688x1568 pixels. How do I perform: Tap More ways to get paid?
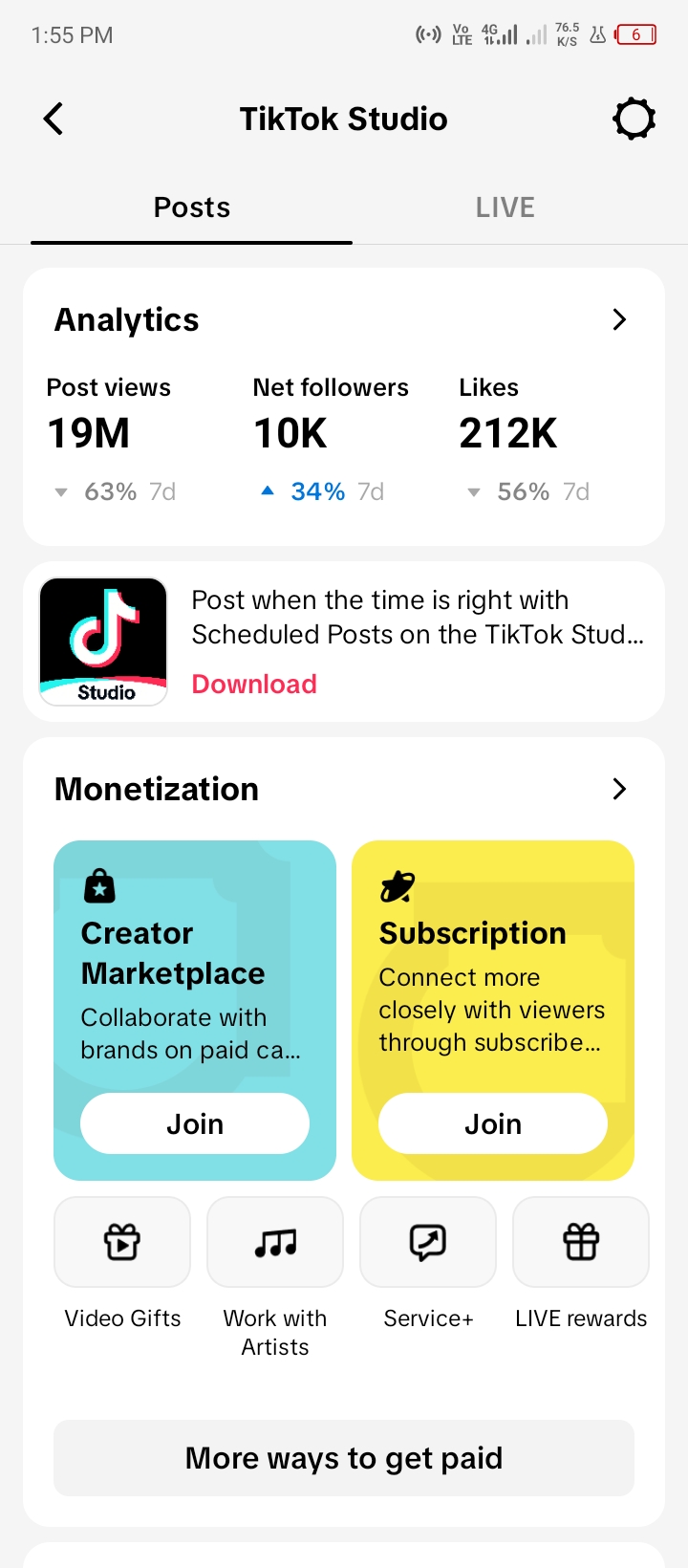[x=344, y=1458]
